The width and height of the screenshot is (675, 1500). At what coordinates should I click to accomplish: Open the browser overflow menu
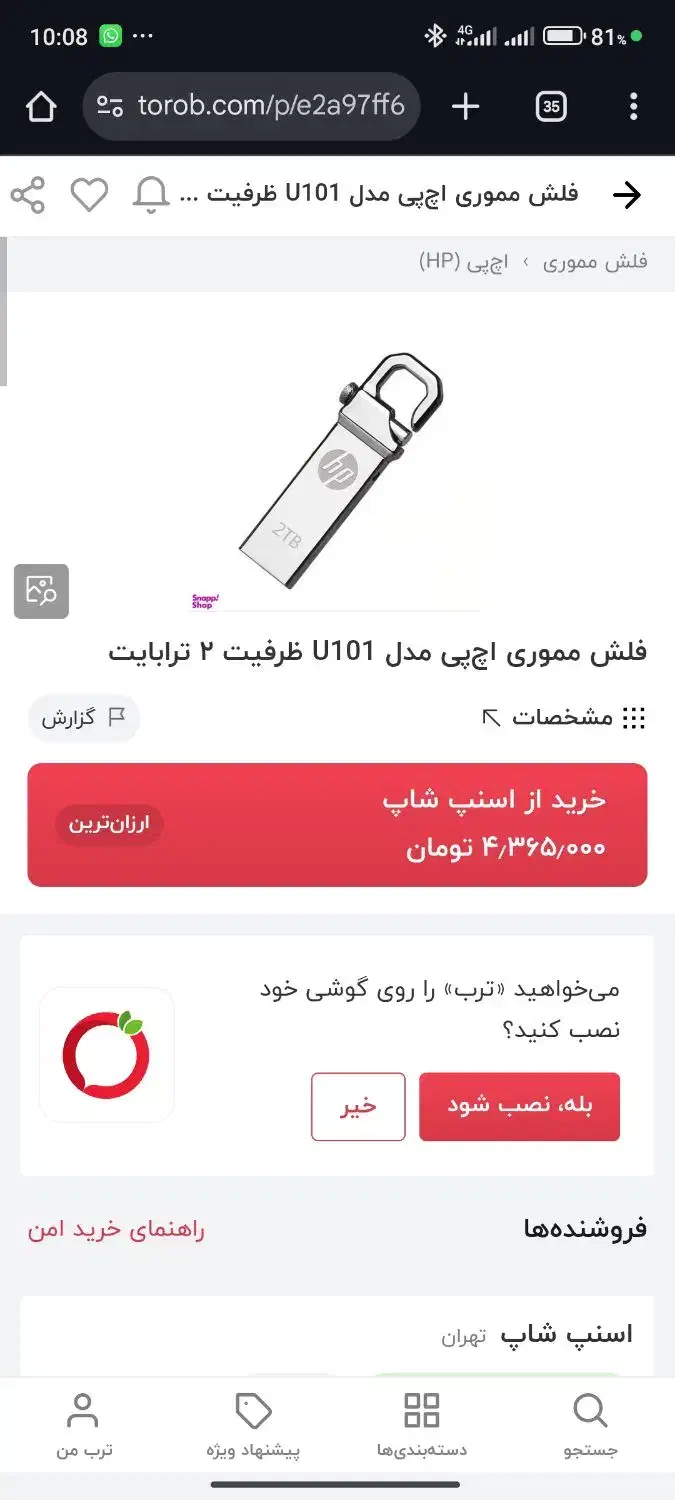click(x=633, y=106)
